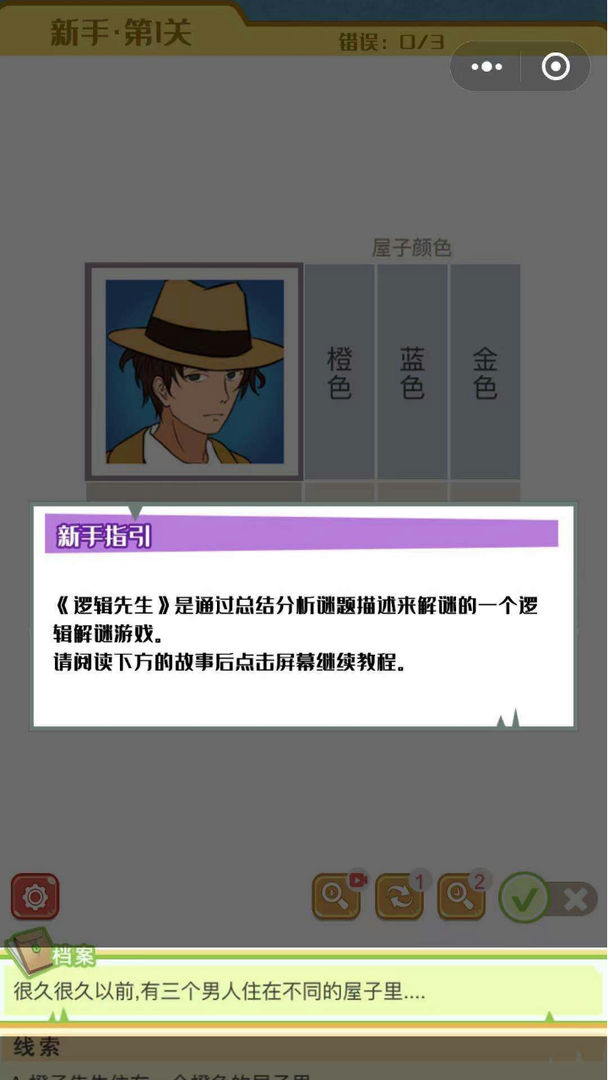Tap the refresh arrows button with badge 1
Screen dimensions: 608x1080
399,897
